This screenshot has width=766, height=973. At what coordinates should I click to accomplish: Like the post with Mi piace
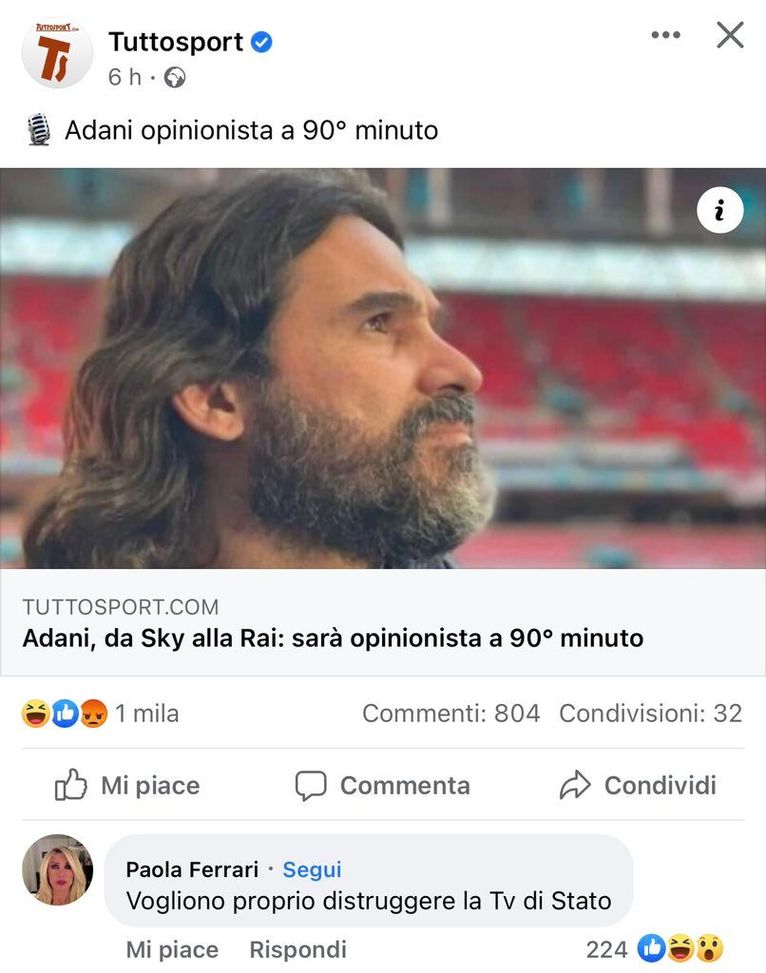pyautogui.click(x=127, y=786)
